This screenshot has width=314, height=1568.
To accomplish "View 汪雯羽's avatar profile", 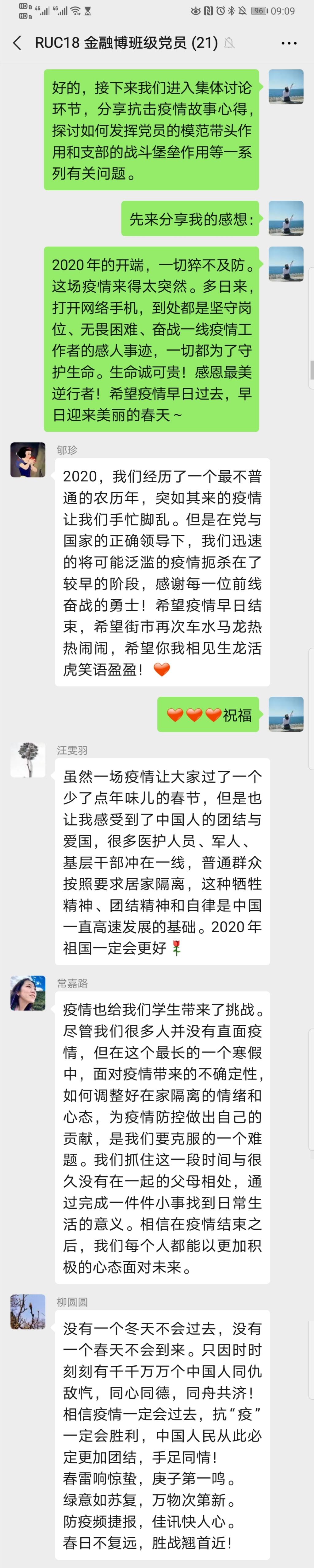I will [28, 760].
